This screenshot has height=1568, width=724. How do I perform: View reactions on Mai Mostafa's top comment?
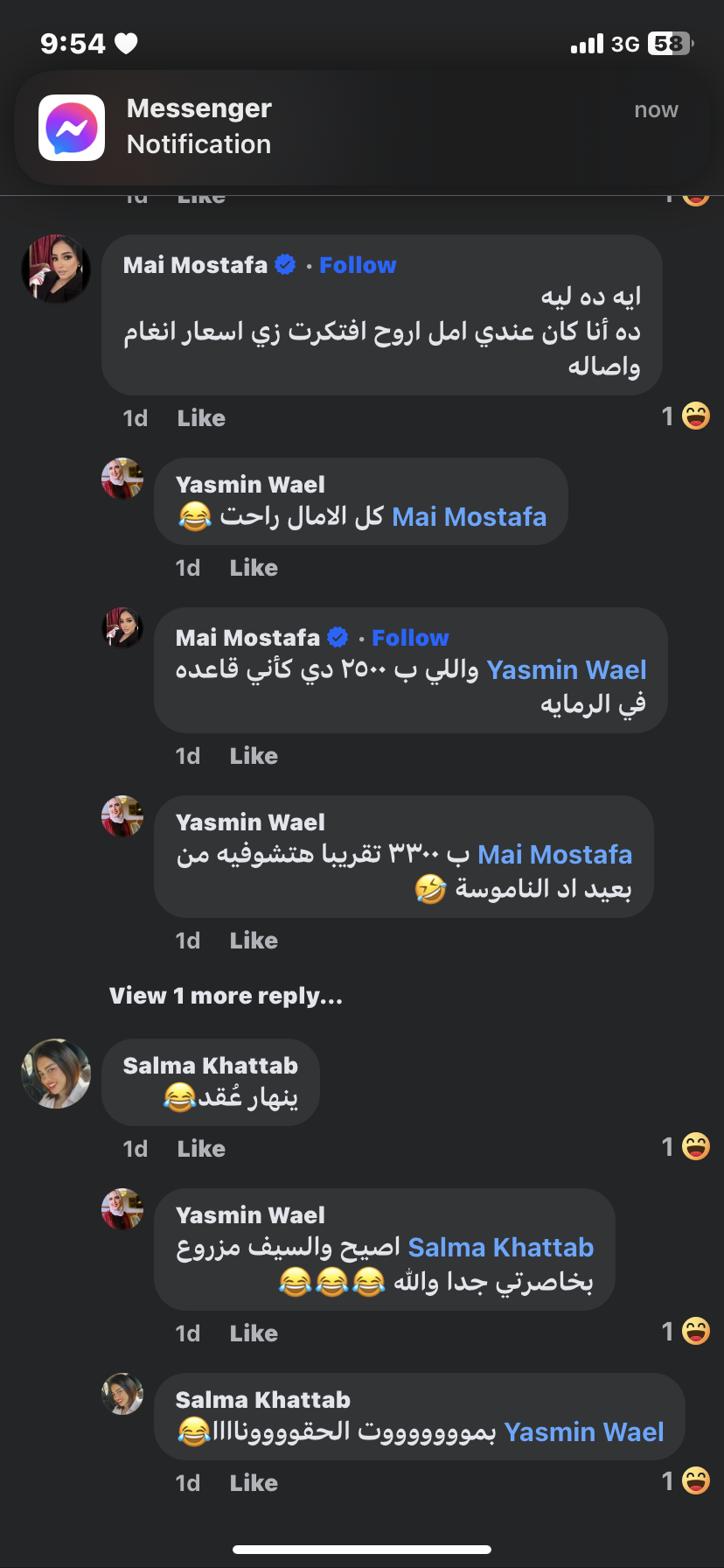click(686, 416)
